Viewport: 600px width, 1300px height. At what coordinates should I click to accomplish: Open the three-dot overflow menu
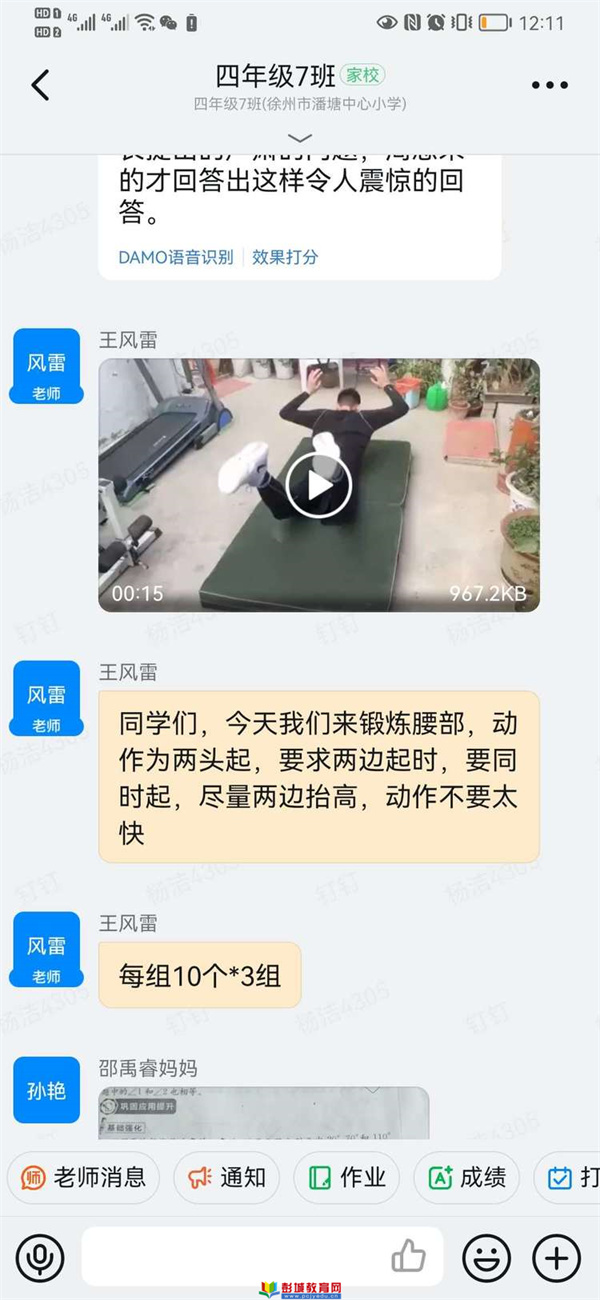point(549,86)
